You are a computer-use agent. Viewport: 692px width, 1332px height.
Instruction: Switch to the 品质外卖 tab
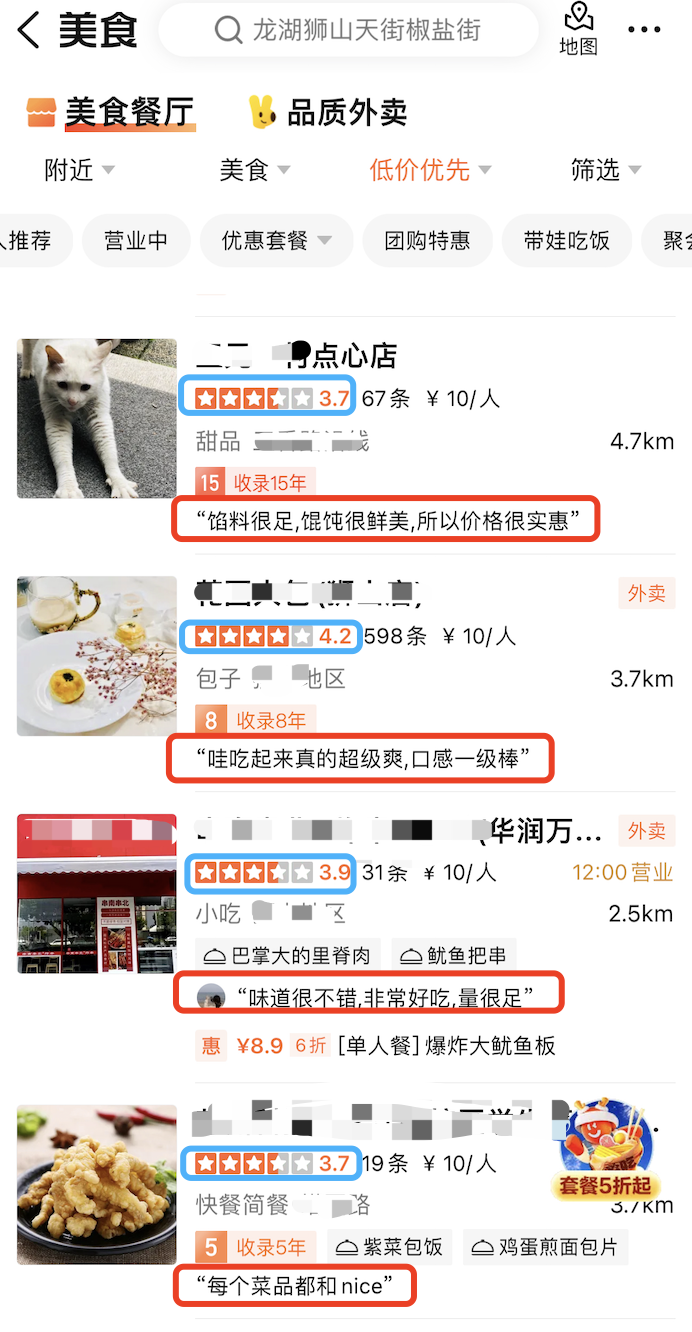click(328, 112)
